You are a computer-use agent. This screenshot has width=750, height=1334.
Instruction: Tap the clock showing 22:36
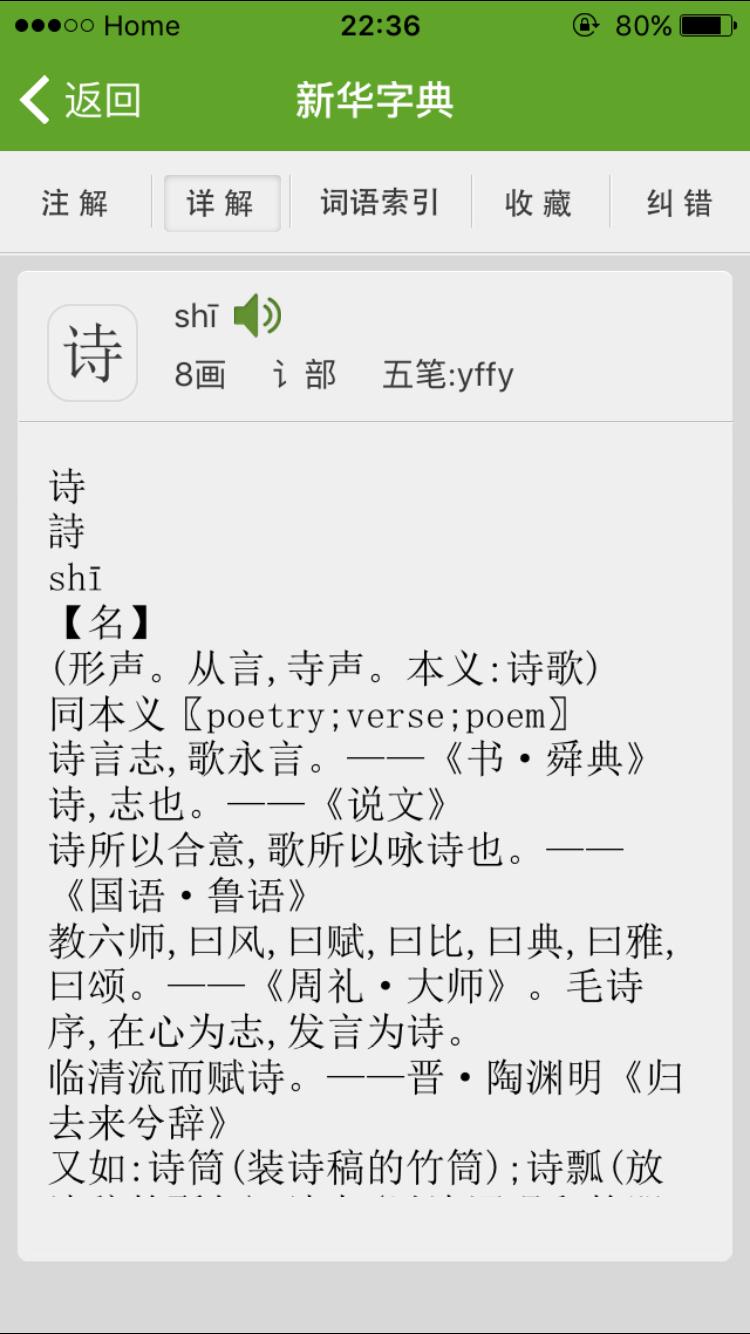pos(375,27)
